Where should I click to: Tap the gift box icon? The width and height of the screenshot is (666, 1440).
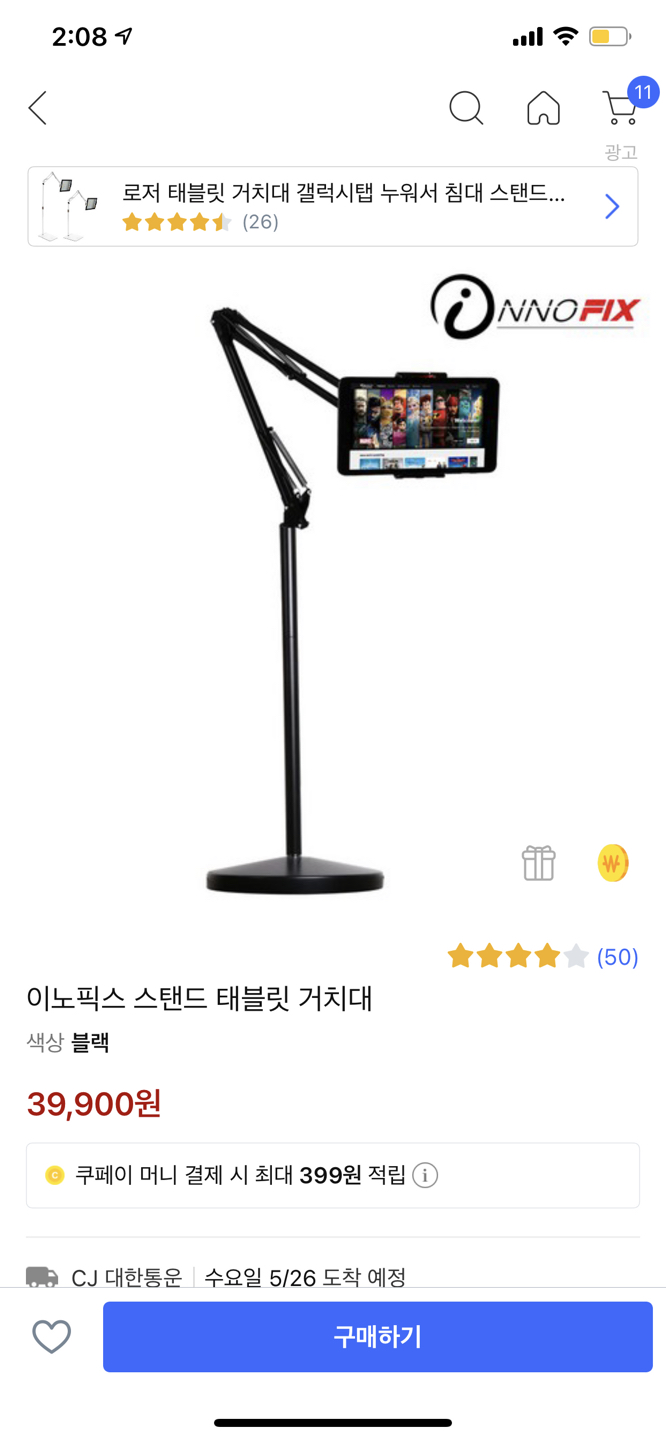(x=538, y=863)
